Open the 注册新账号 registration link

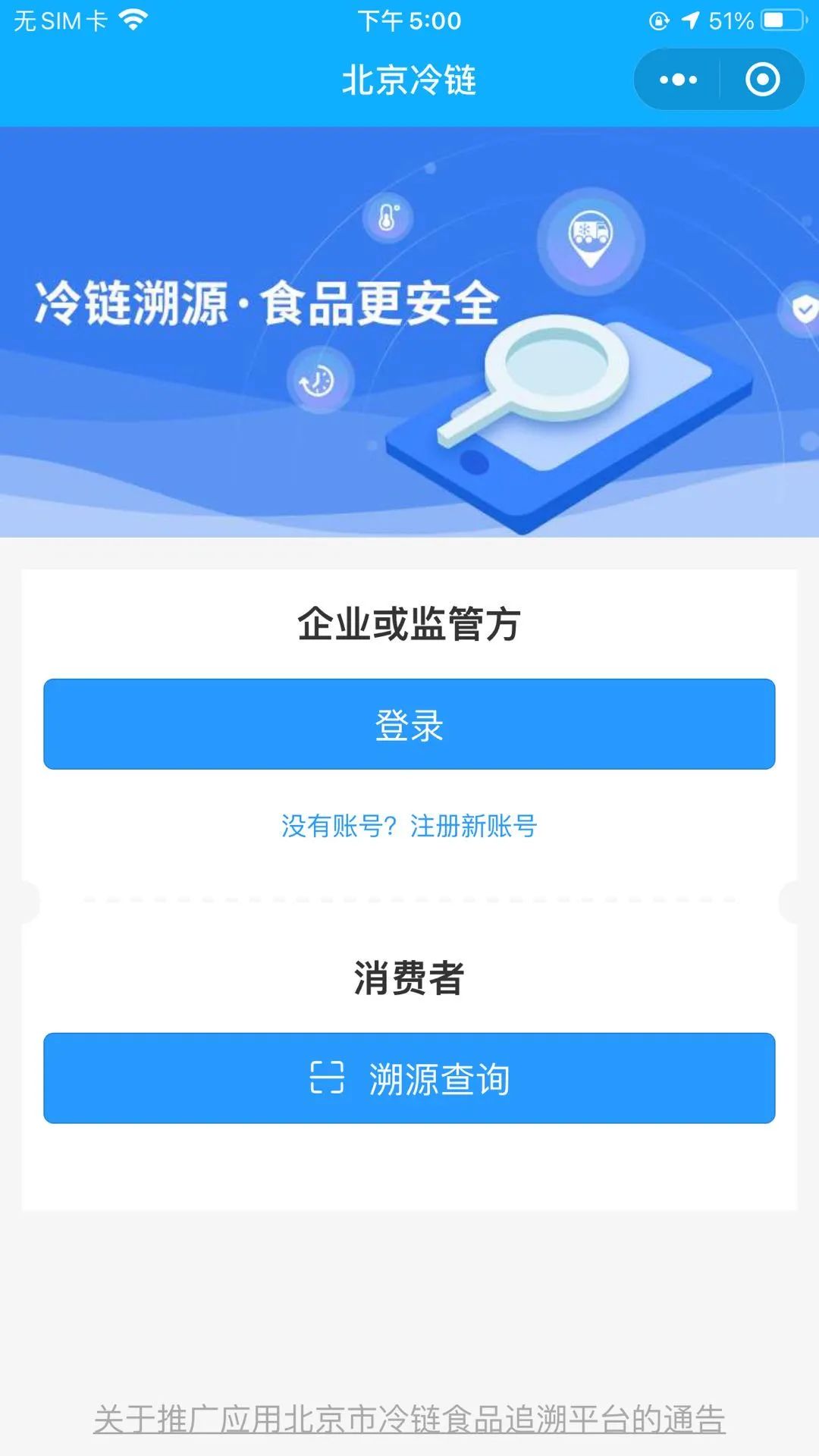click(473, 826)
